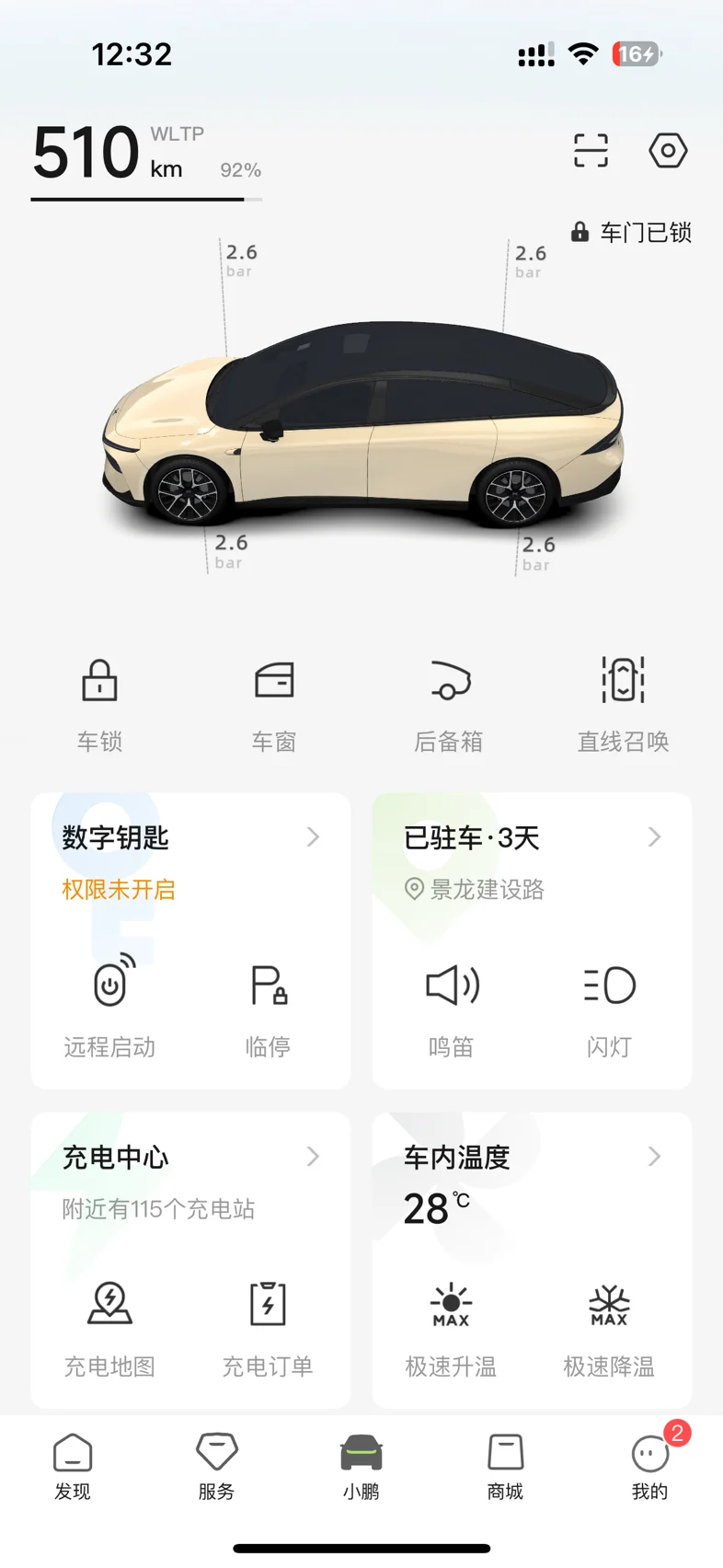
Task: Open the 已驻车·3天 parking details
Action: tap(532, 837)
